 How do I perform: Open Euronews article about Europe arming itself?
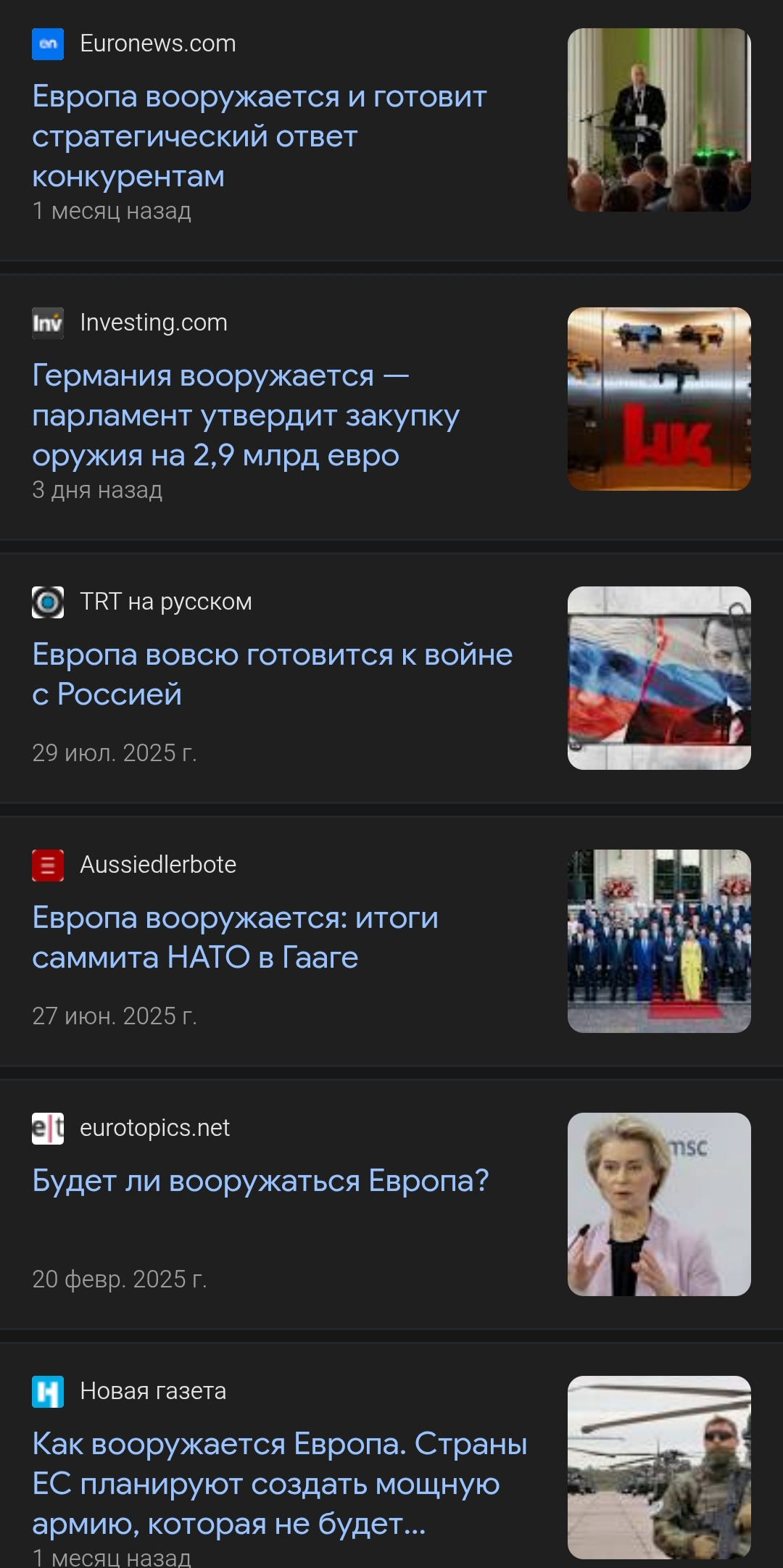[x=259, y=136]
